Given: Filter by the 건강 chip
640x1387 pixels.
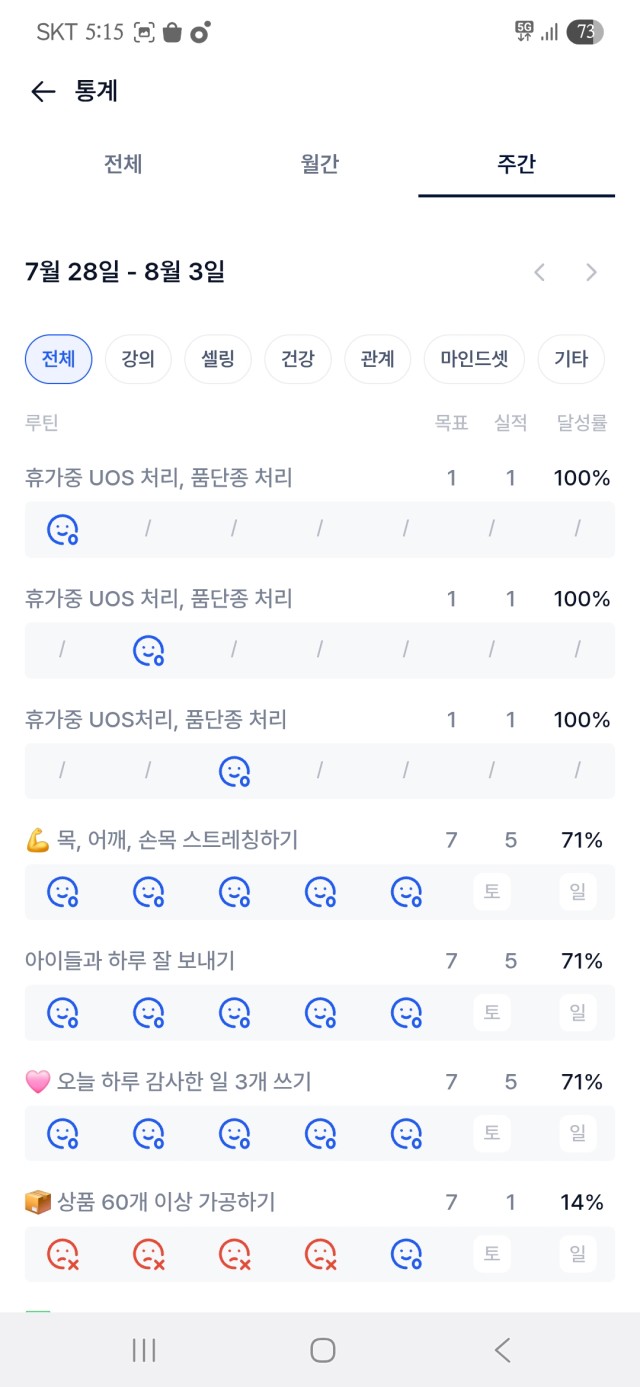Looking at the screenshot, I should point(298,359).
